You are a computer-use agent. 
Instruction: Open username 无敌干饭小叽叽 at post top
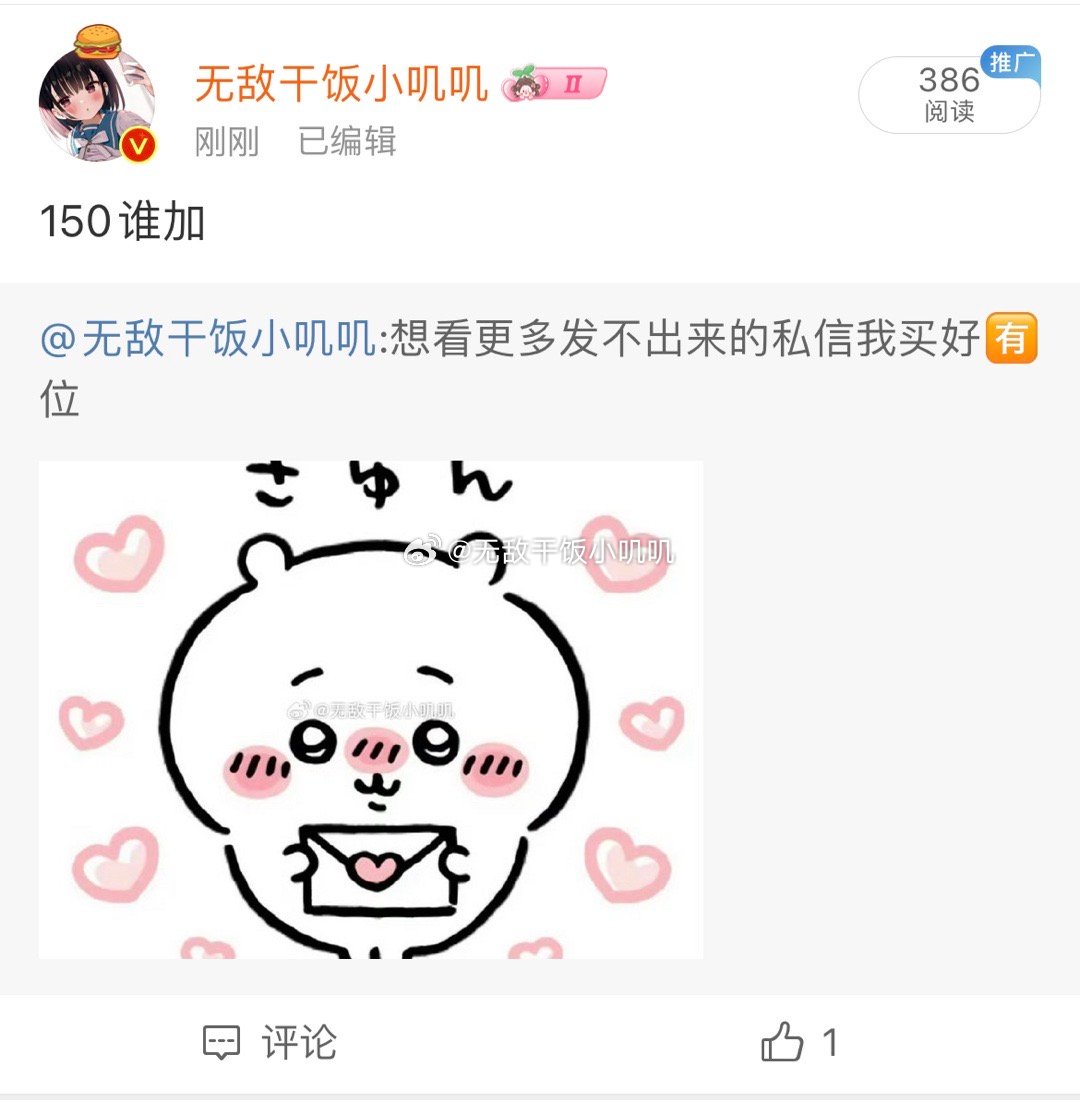coord(341,84)
